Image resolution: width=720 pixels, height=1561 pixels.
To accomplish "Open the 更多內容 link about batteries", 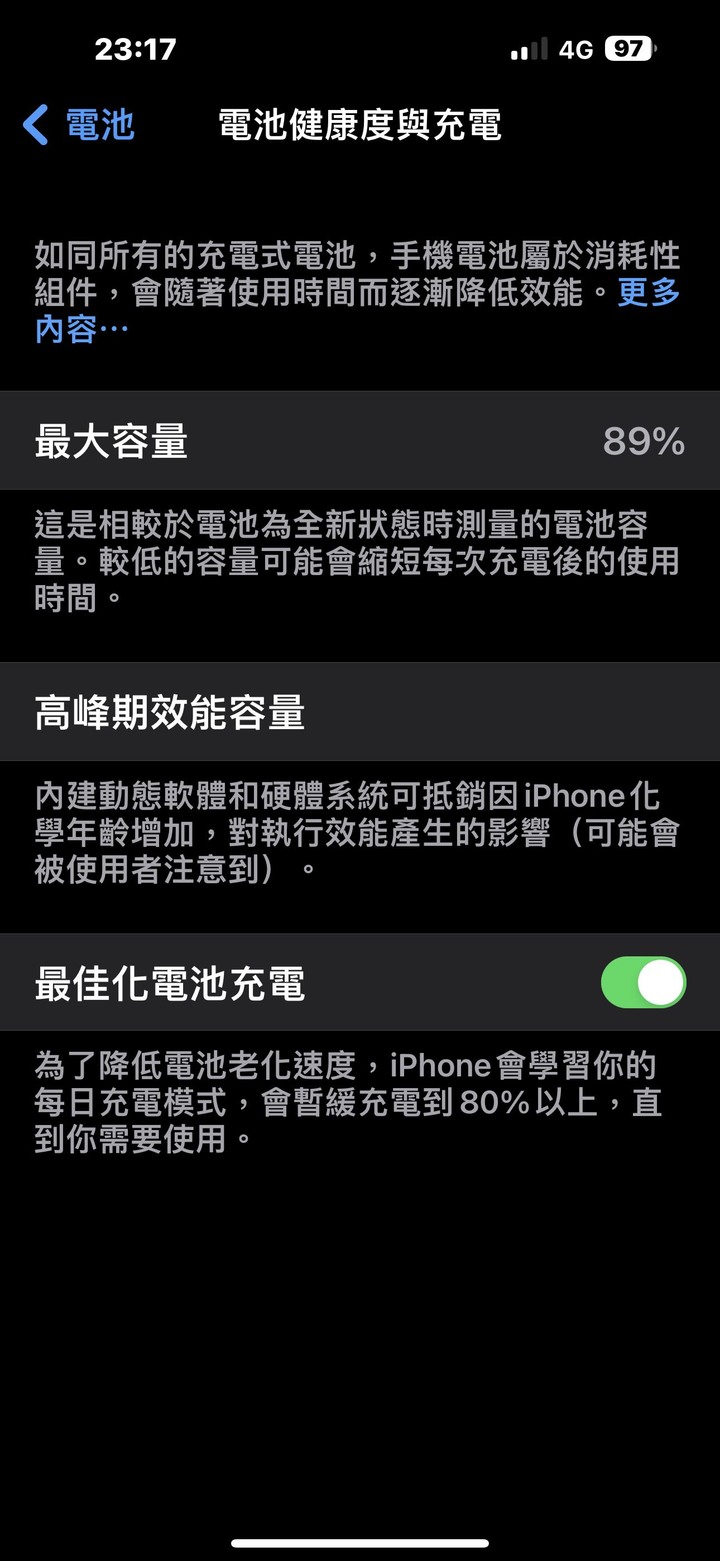I will pyautogui.click(x=648, y=293).
